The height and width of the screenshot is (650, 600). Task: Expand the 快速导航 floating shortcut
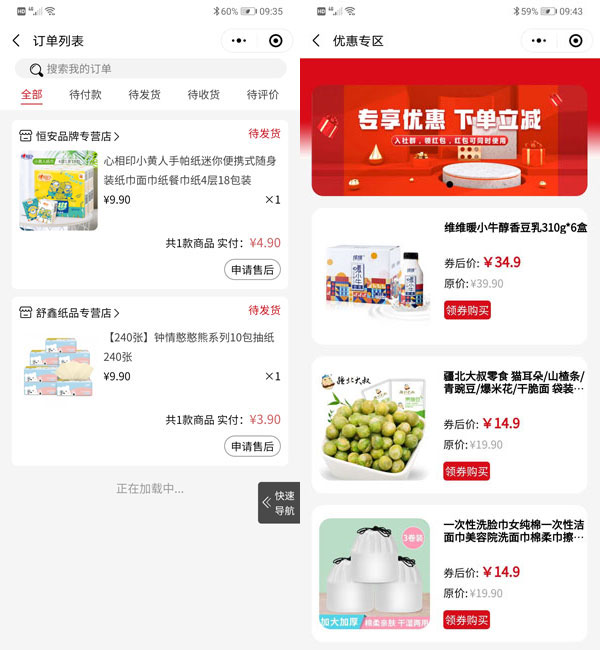pos(279,503)
